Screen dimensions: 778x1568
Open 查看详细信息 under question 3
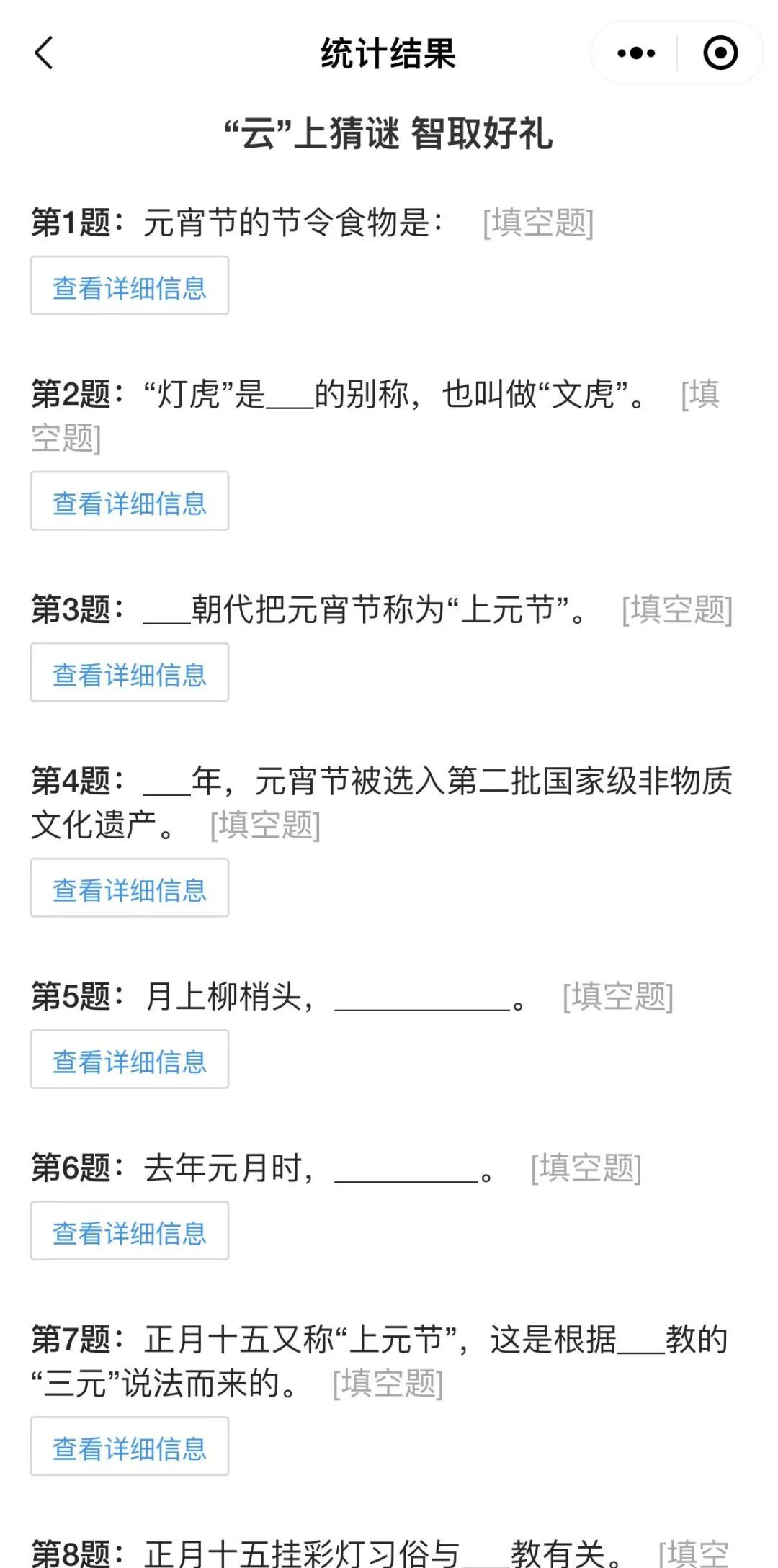[130, 673]
